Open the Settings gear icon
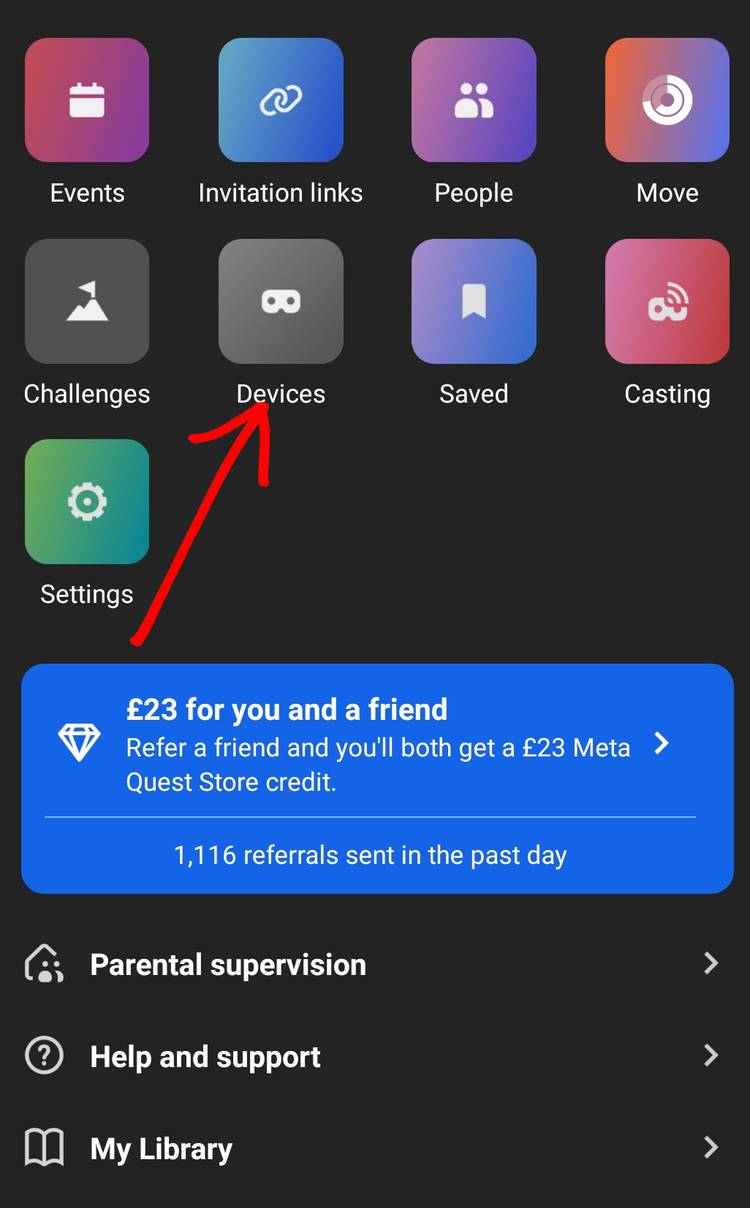 (x=87, y=502)
